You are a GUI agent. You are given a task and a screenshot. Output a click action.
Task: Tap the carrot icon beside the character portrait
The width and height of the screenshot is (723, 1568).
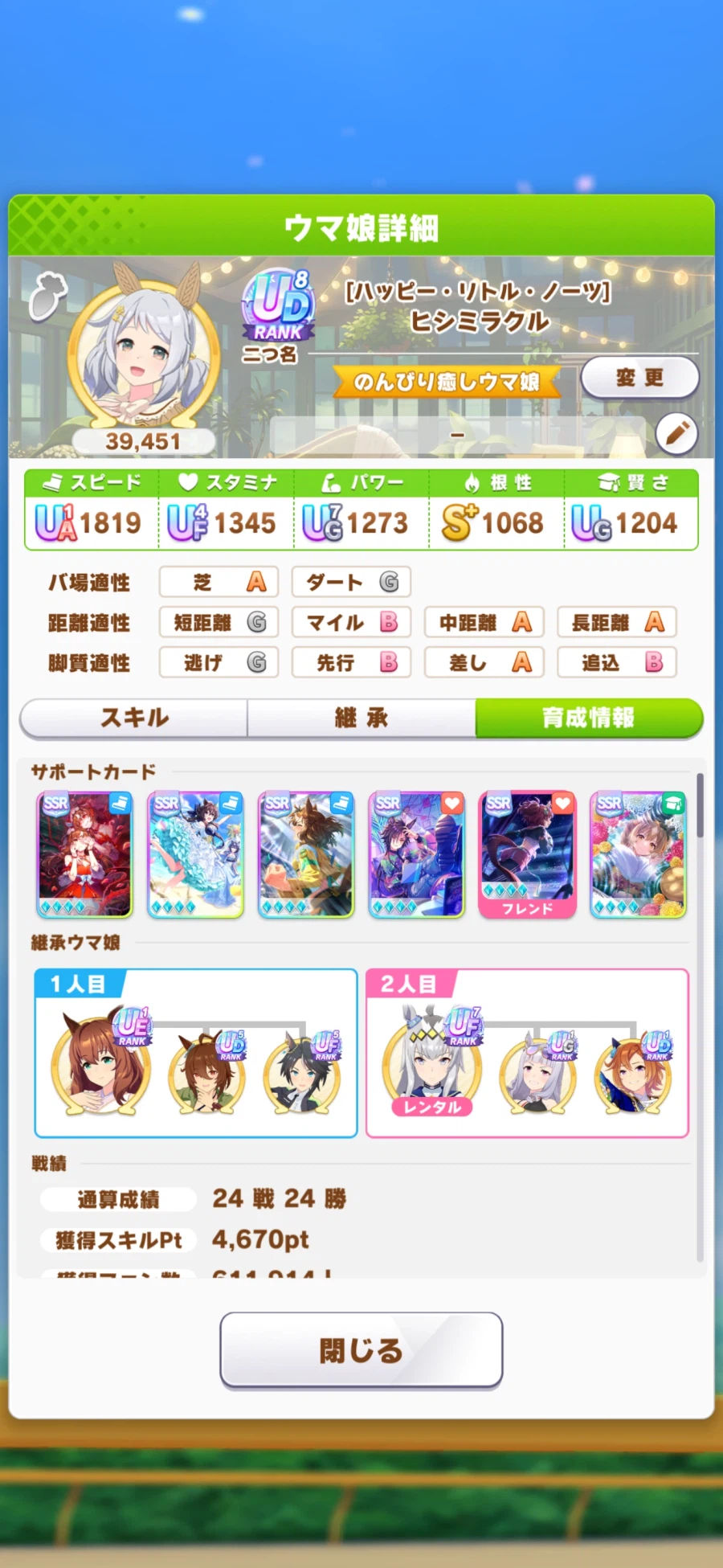click(48, 296)
